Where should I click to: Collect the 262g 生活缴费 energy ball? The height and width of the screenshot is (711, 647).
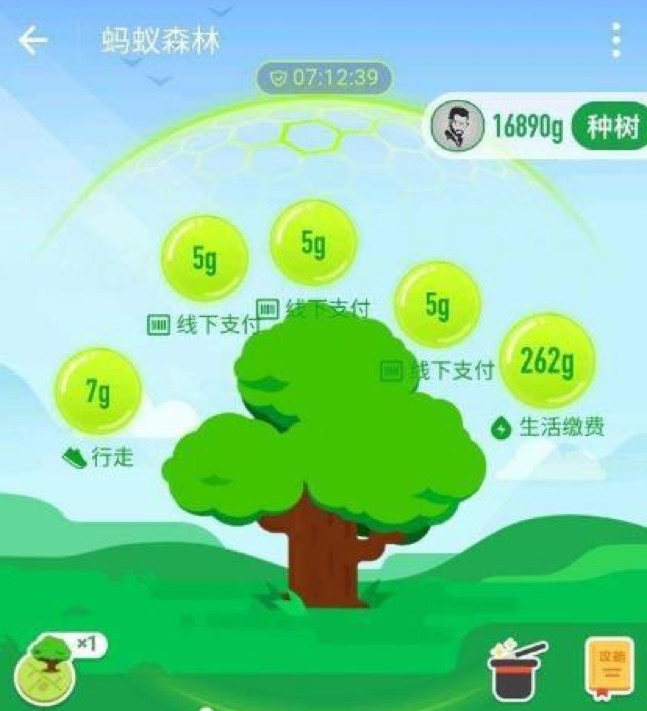tap(546, 362)
